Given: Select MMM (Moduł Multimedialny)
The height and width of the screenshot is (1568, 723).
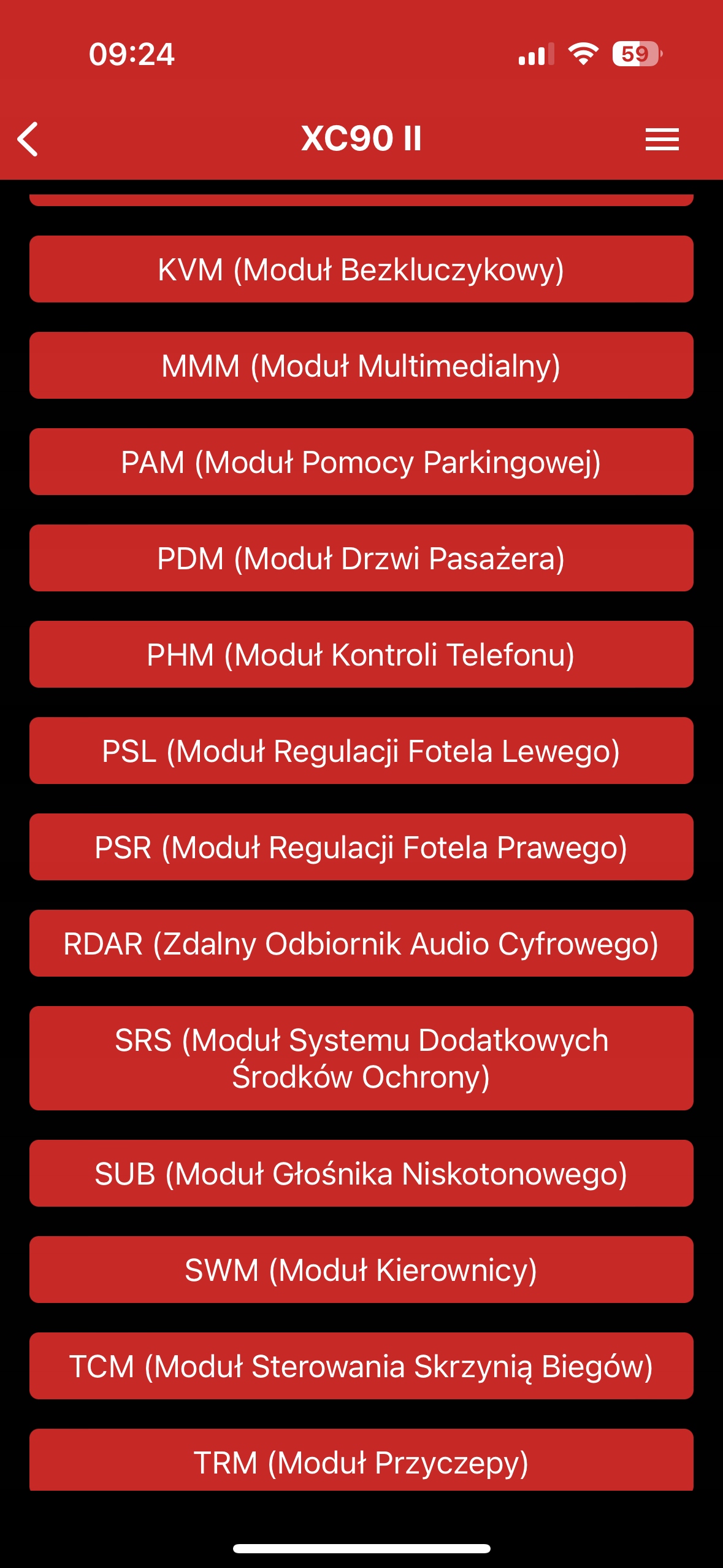Looking at the screenshot, I should [361, 366].
